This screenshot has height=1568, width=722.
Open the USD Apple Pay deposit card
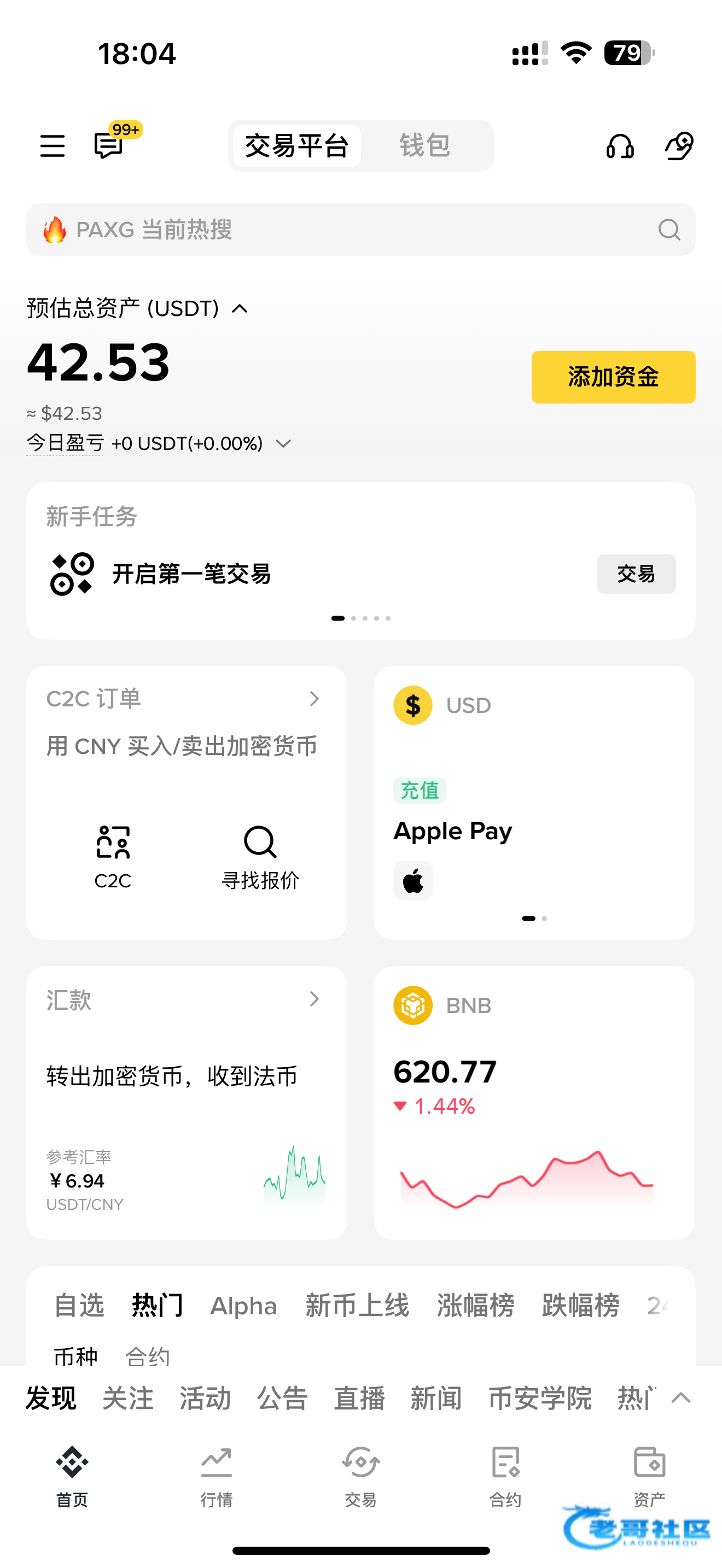coord(533,804)
